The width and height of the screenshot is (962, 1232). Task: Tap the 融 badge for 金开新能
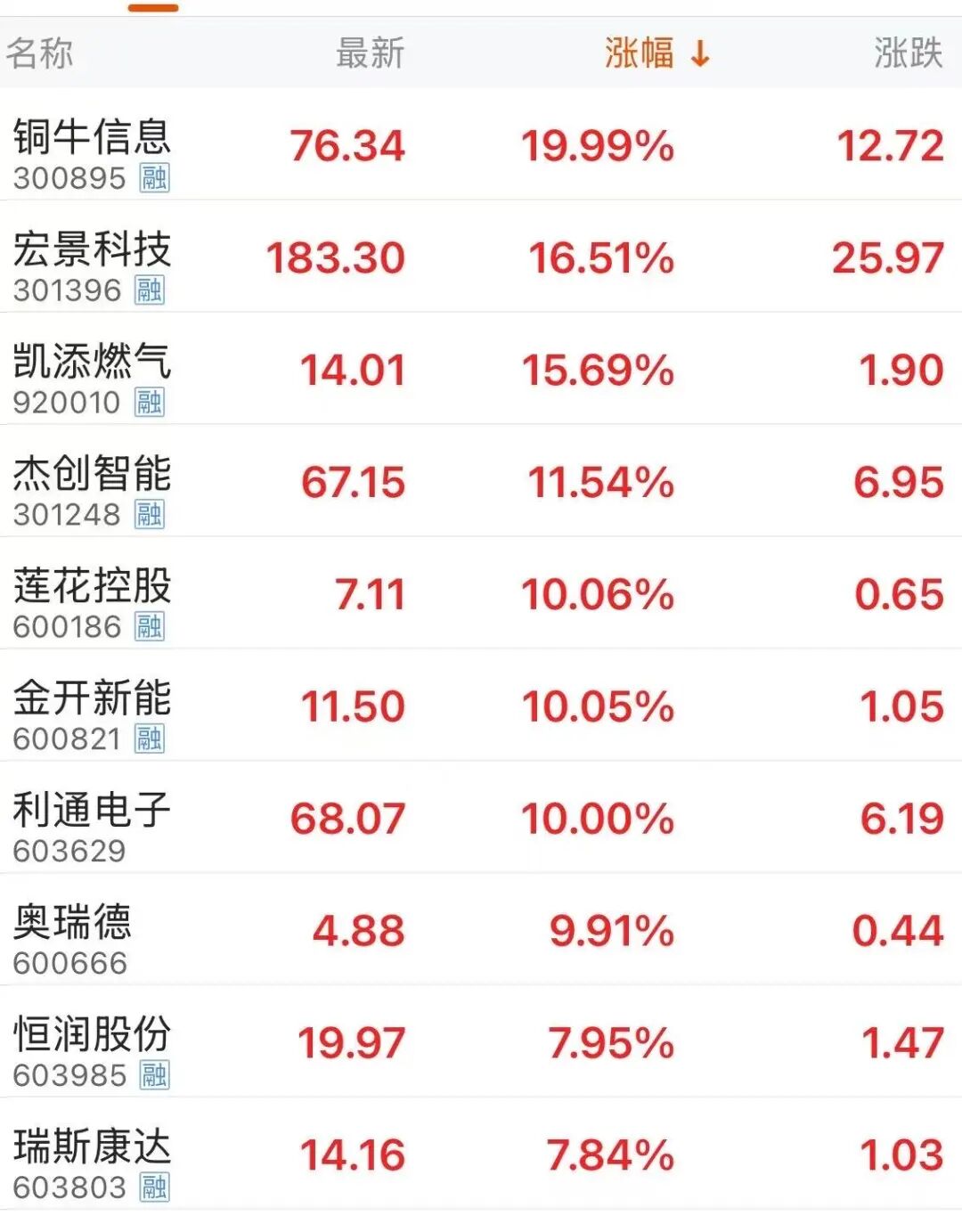coord(151,739)
